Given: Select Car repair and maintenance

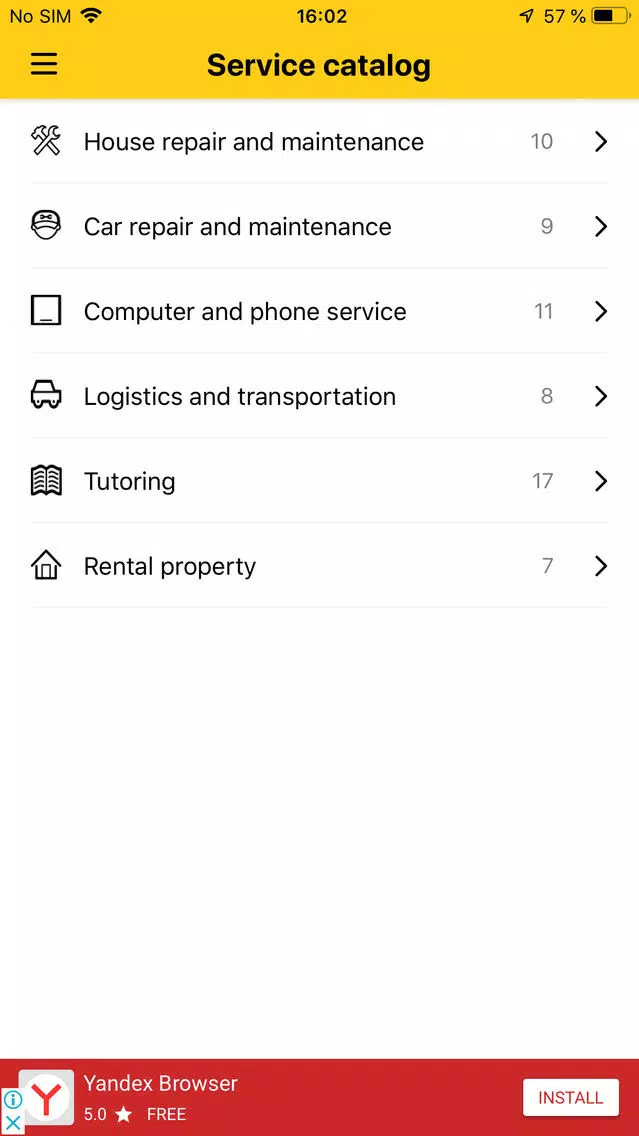Looking at the screenshot, I should [x=320, y=226].
